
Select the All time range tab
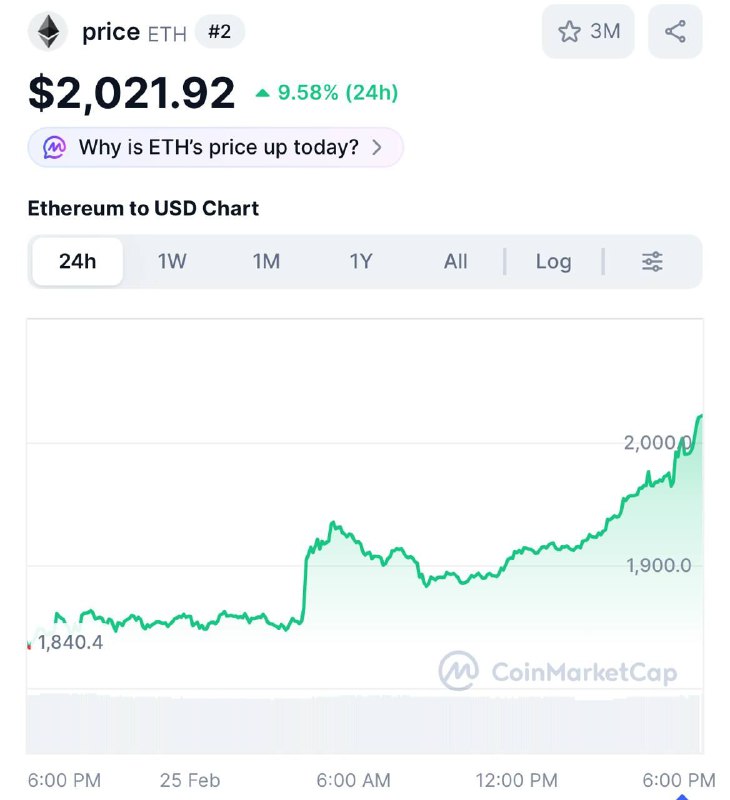coord(455,261)
